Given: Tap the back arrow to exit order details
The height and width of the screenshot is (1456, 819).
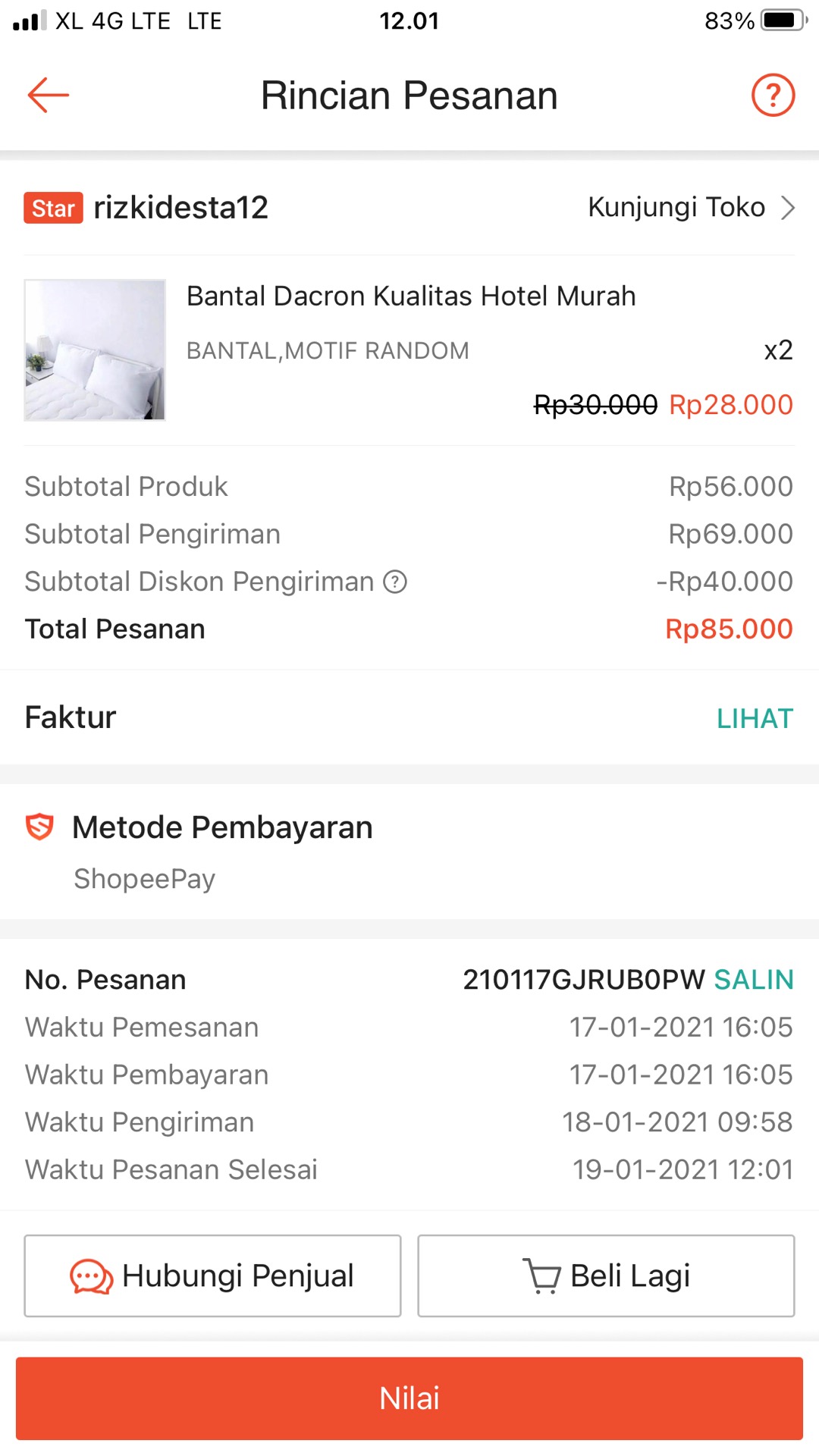Looking at the screenshot, I should pos(47,95).
